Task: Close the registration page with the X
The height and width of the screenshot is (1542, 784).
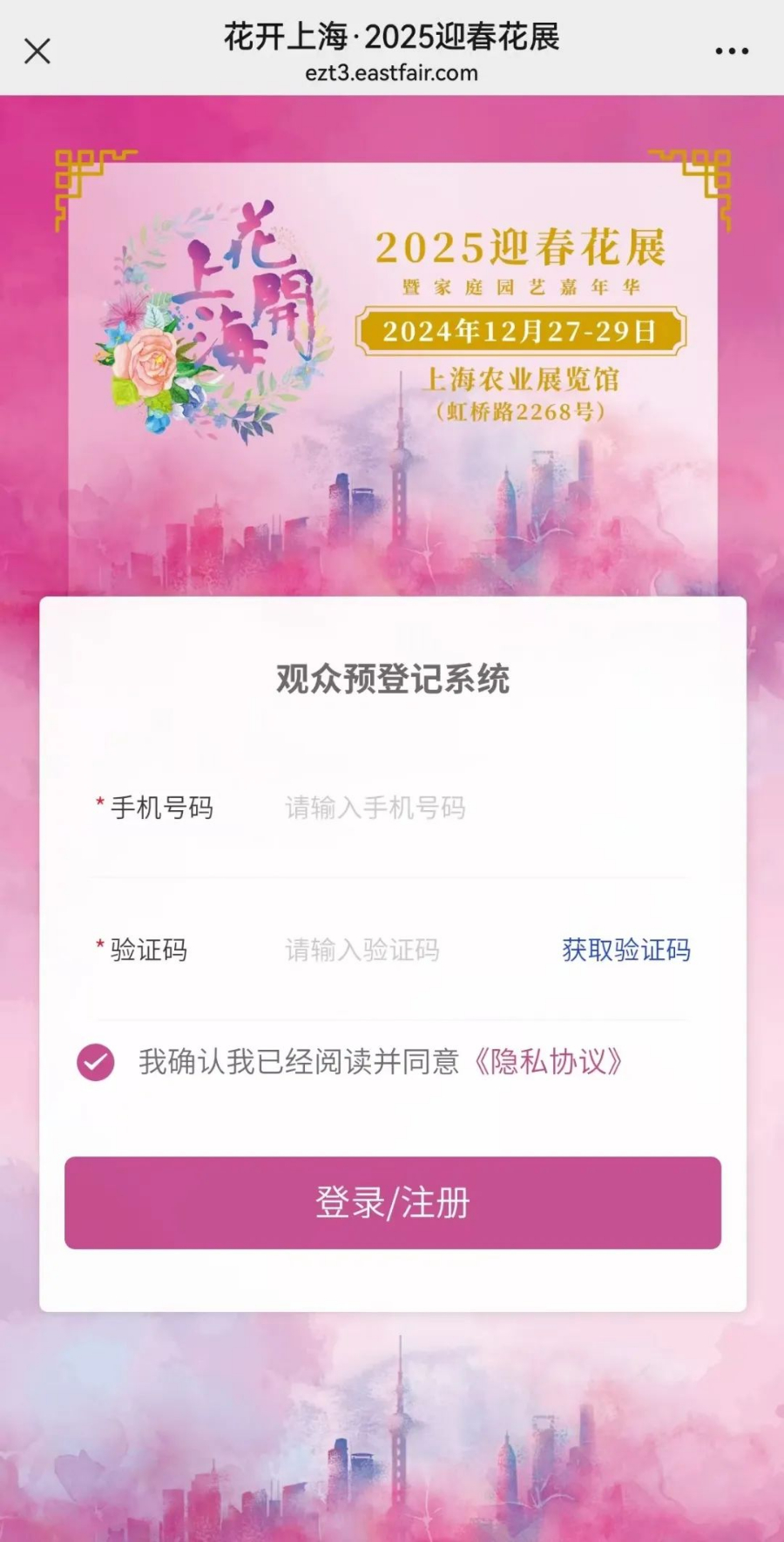Action: coord(38,51)
